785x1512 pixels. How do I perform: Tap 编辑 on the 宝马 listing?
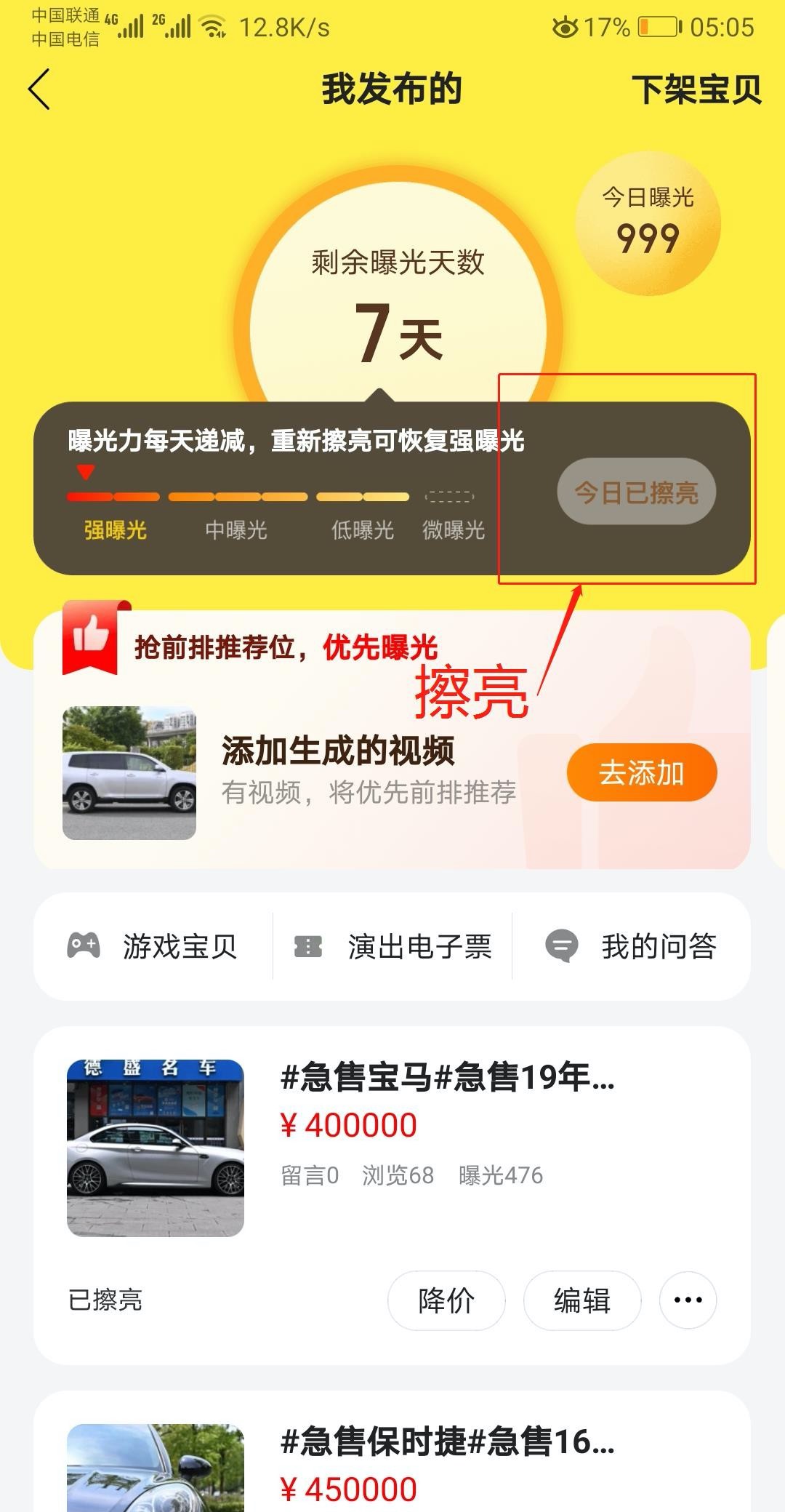coord(581,1300)
